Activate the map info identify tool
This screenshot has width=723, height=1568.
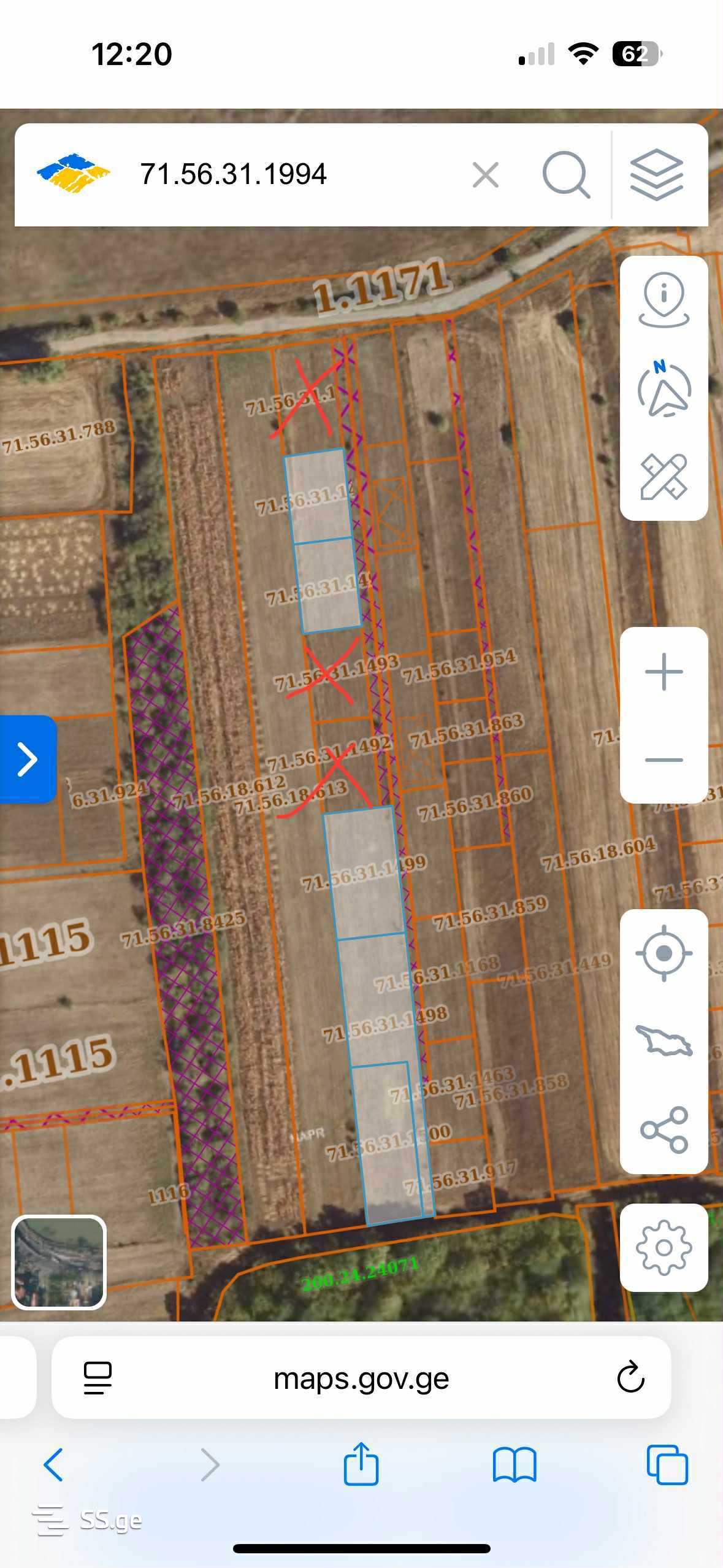[x=664, y=300]
